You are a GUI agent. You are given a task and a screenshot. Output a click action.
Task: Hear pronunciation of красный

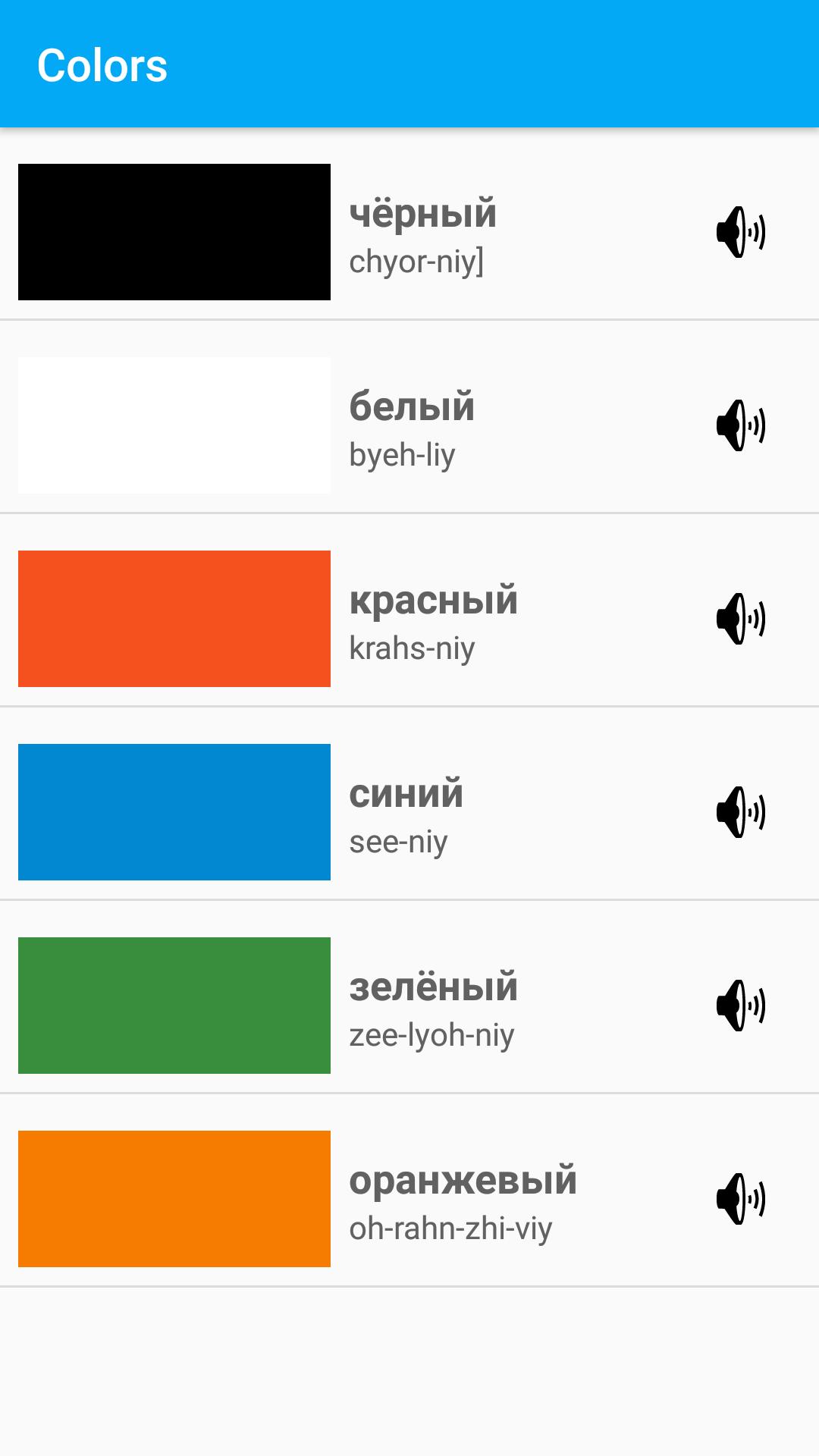[741, 619]
